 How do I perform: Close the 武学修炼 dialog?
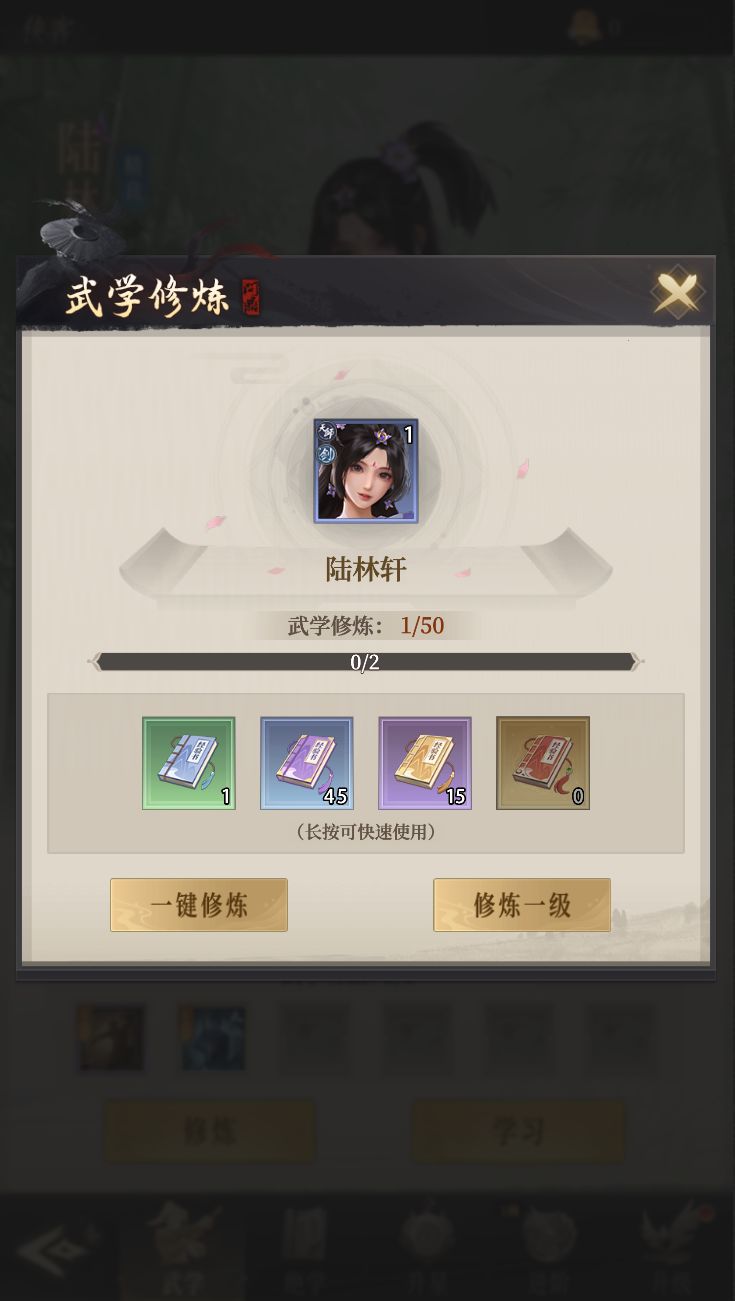tap(676, 293)
